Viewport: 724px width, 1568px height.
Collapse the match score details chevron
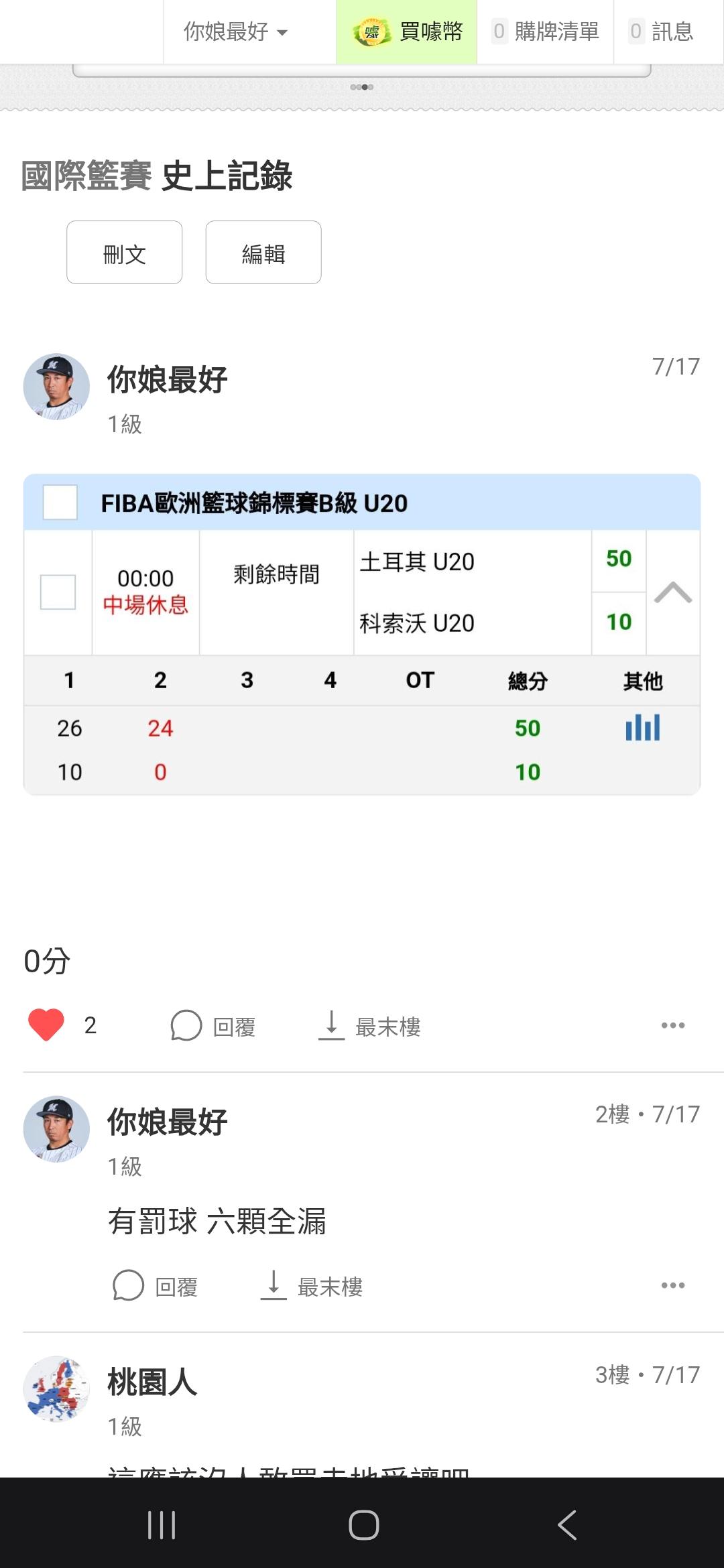point(672,592)
